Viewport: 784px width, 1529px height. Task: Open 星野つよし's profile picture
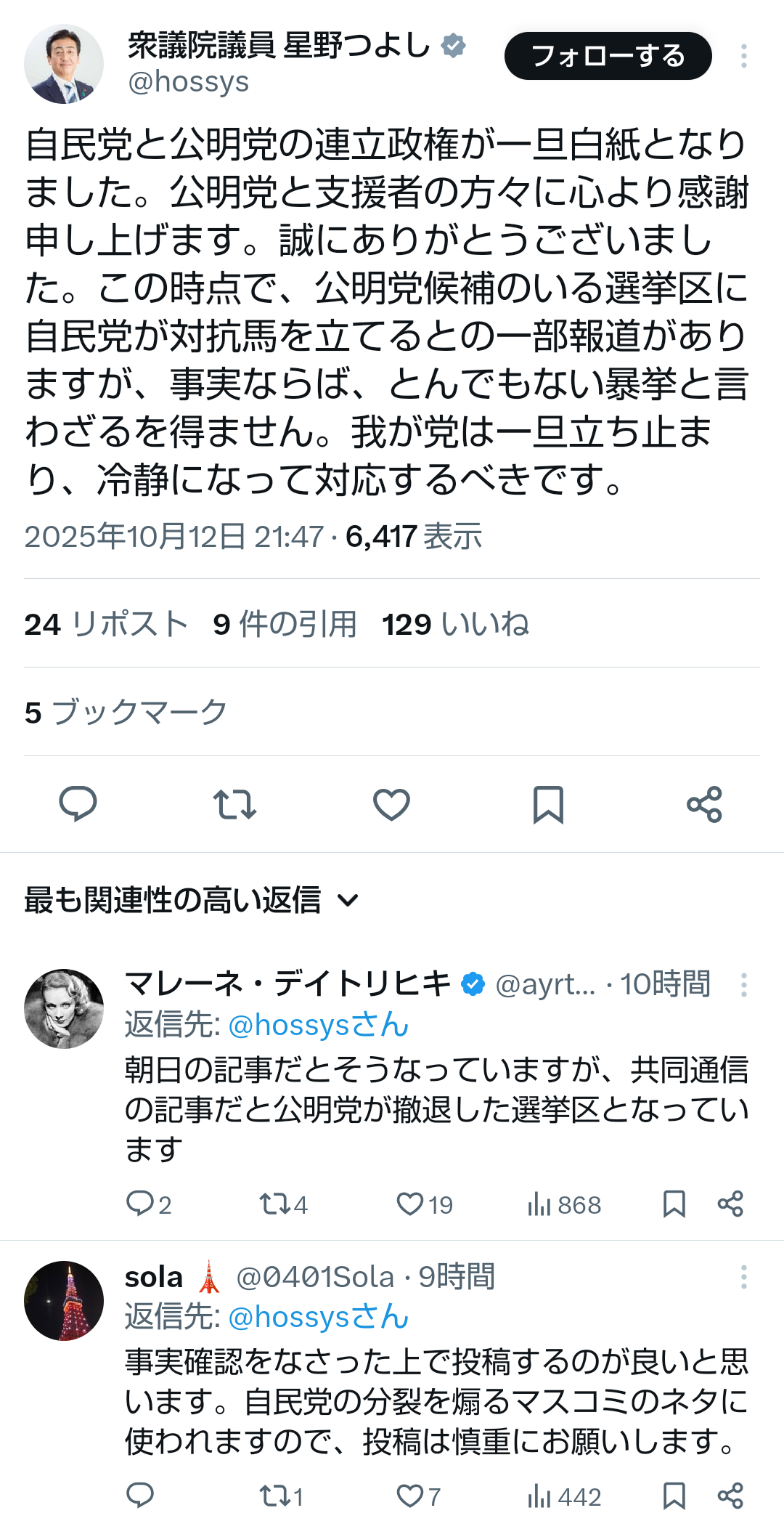pyautogui.click(x=64, y=64)
